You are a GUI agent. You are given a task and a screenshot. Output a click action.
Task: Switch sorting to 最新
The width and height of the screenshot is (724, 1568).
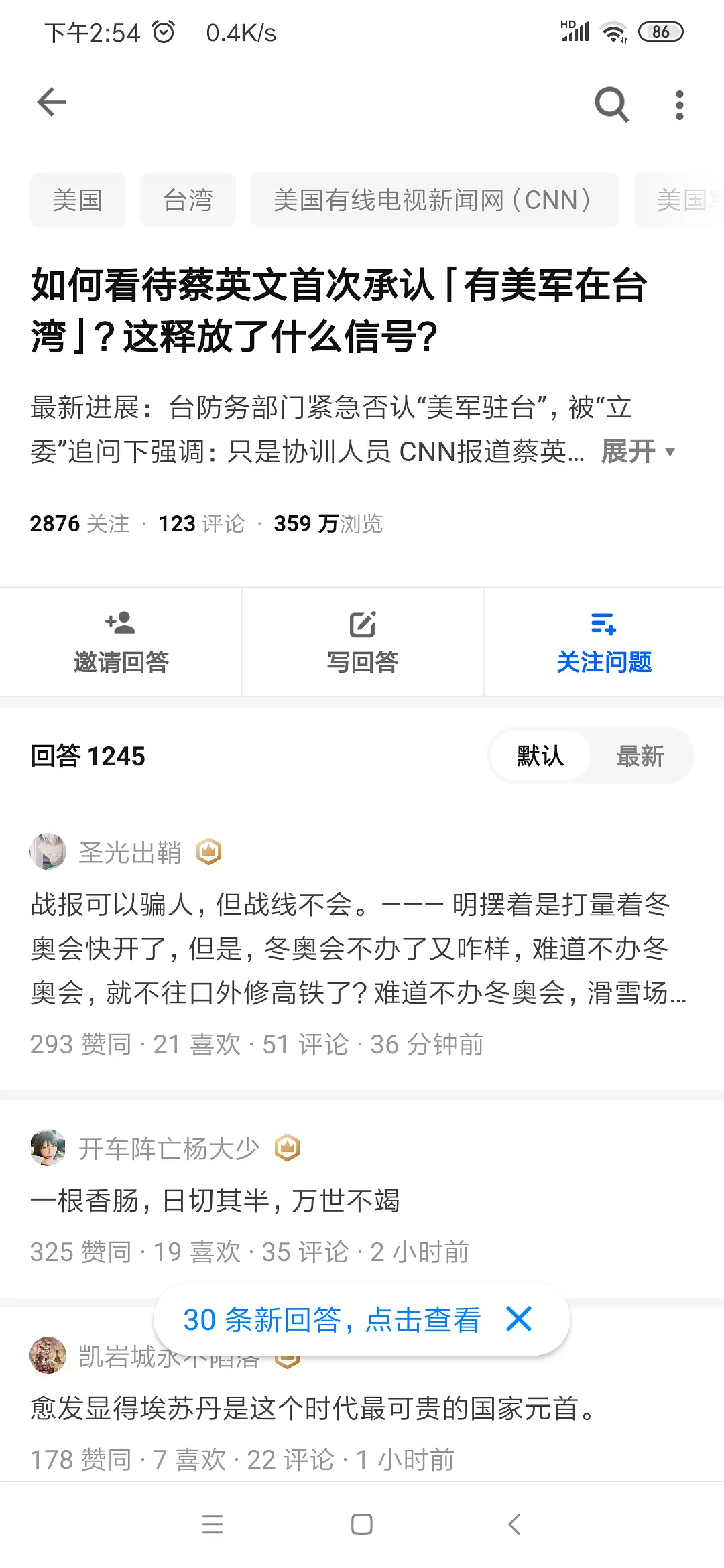click(640, 757)
